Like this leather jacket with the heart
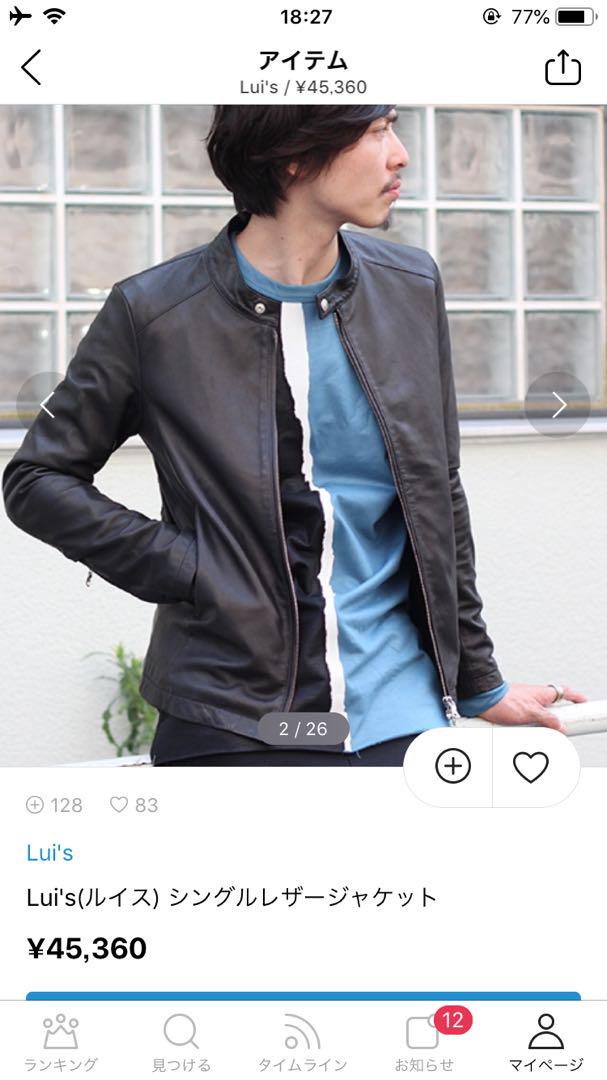 coord(531,767)
